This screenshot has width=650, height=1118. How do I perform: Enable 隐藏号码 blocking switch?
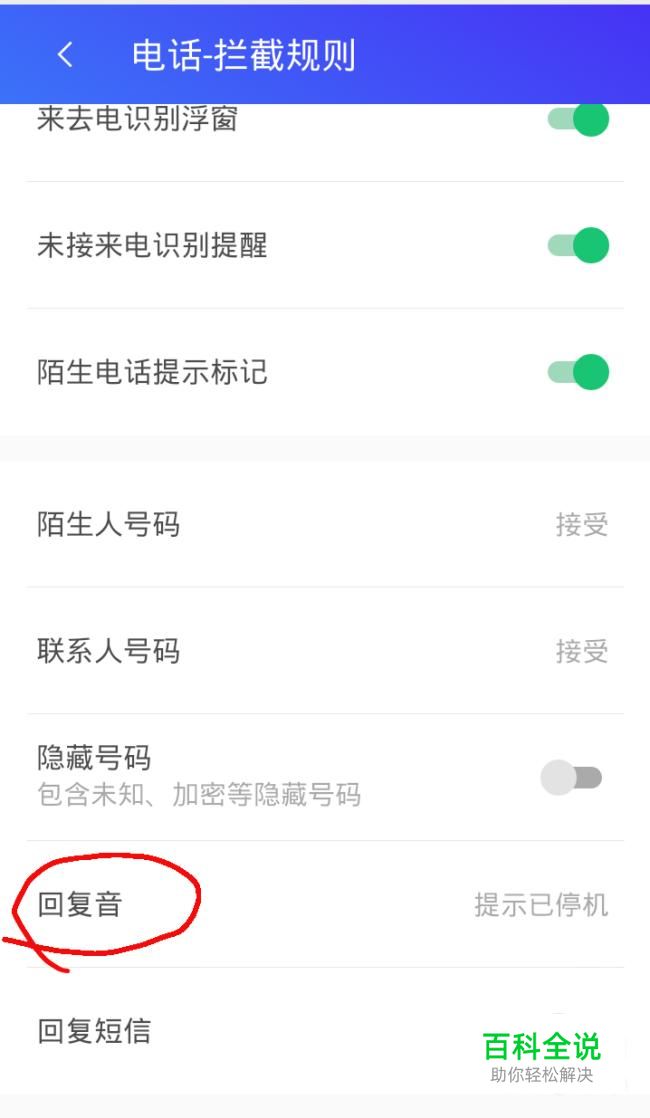coord(571,777)
